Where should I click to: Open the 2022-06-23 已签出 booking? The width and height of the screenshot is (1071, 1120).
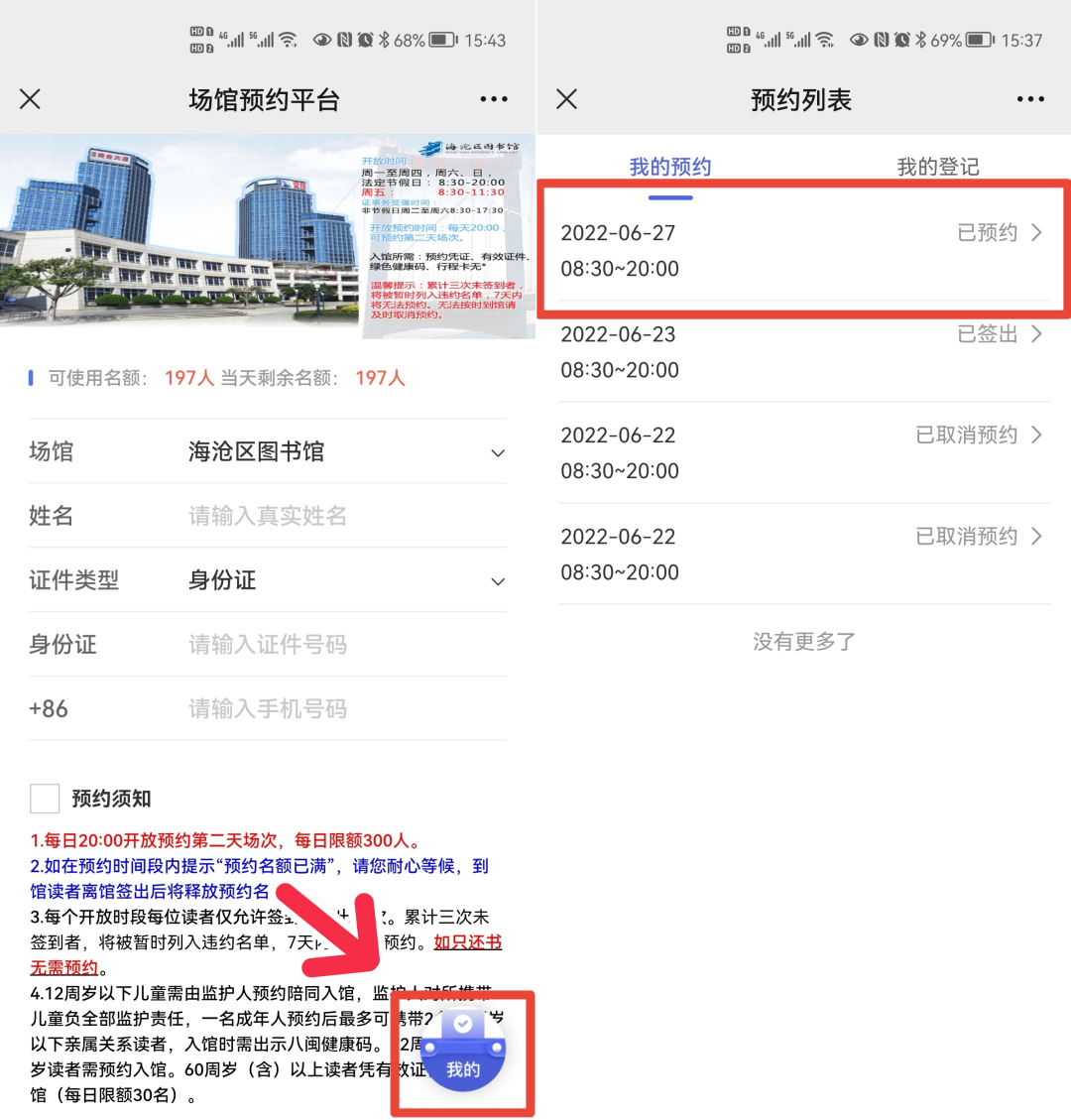(x=803, y=351)
